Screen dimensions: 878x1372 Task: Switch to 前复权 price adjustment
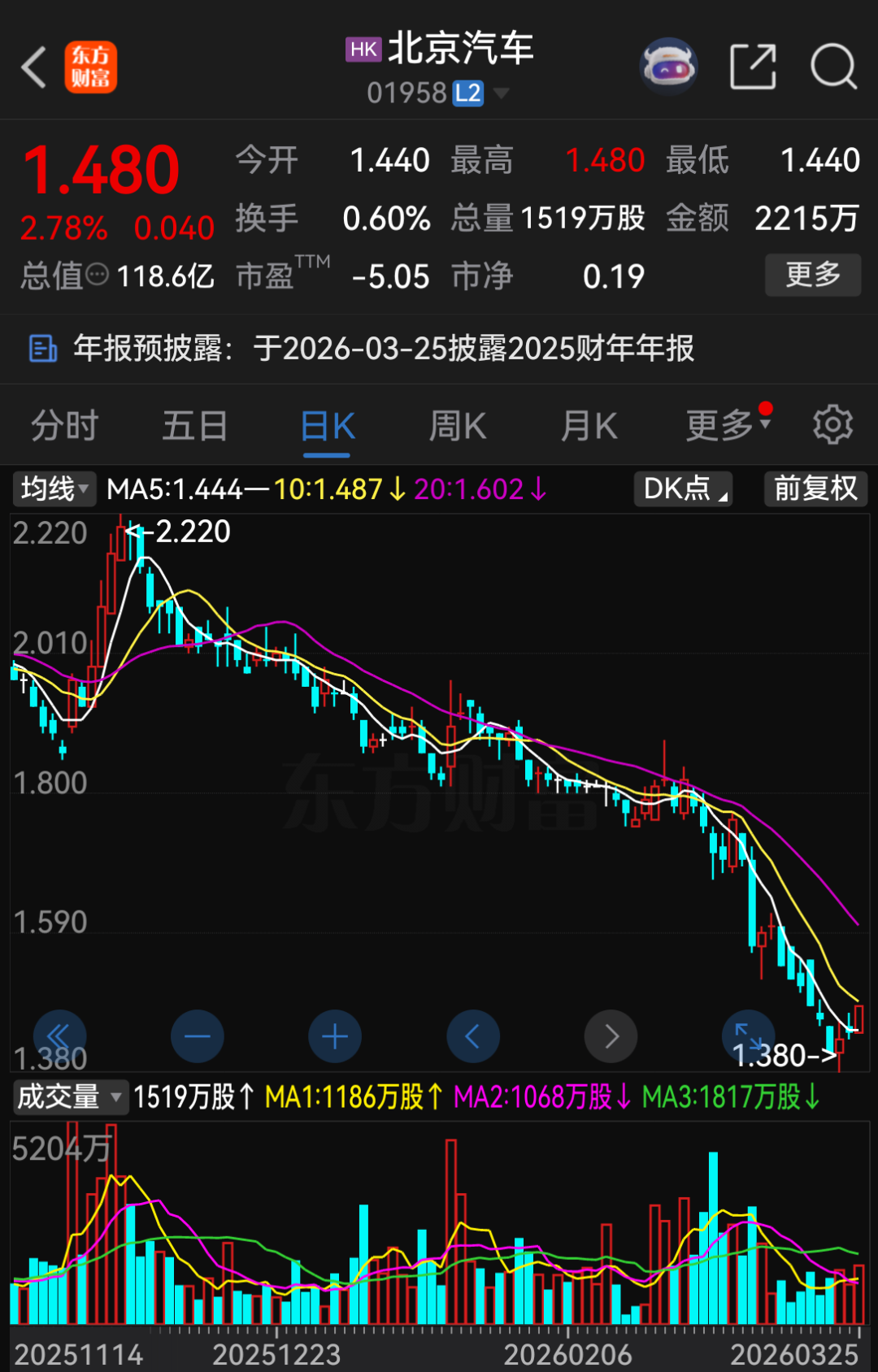[815, 488]
